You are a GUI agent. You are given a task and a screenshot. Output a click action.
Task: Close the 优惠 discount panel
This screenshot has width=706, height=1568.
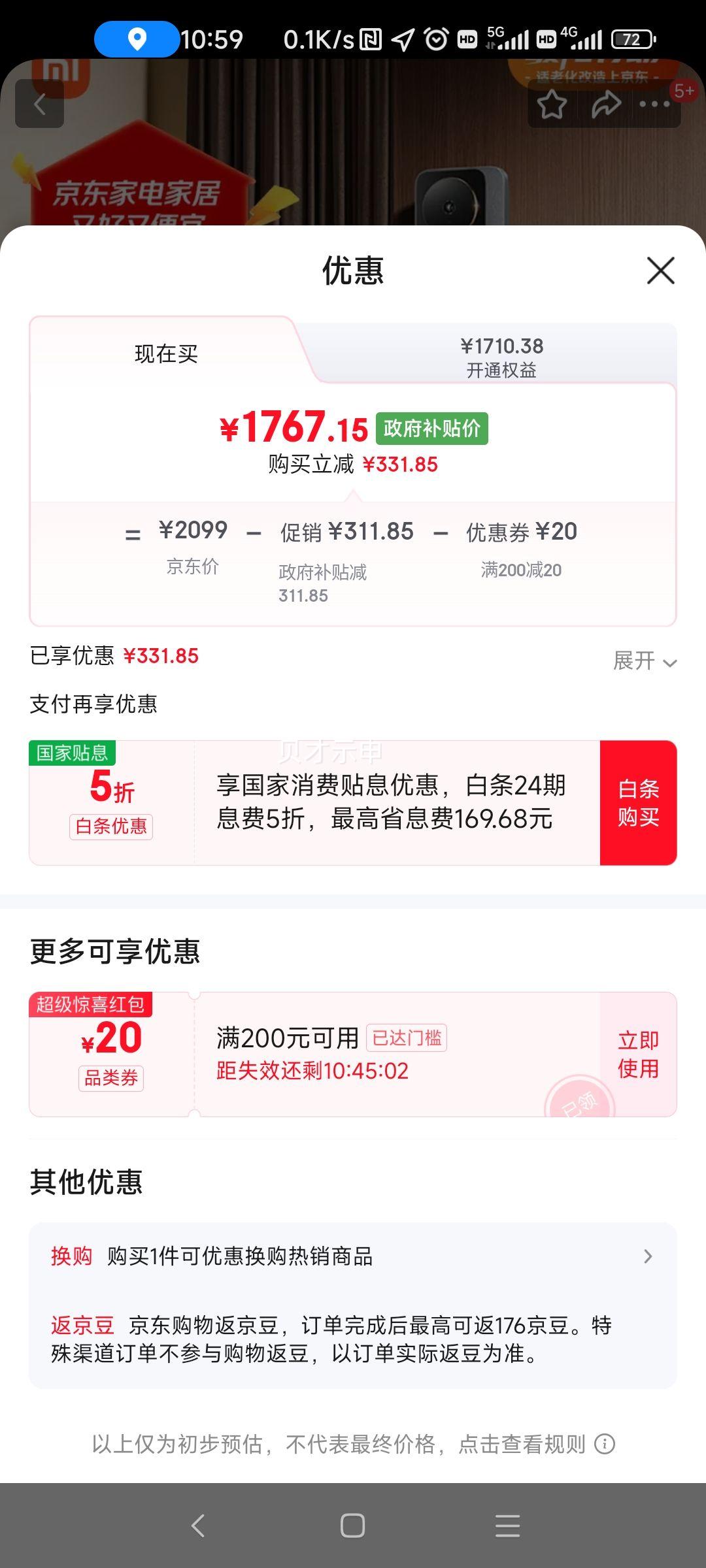point(660,271)
